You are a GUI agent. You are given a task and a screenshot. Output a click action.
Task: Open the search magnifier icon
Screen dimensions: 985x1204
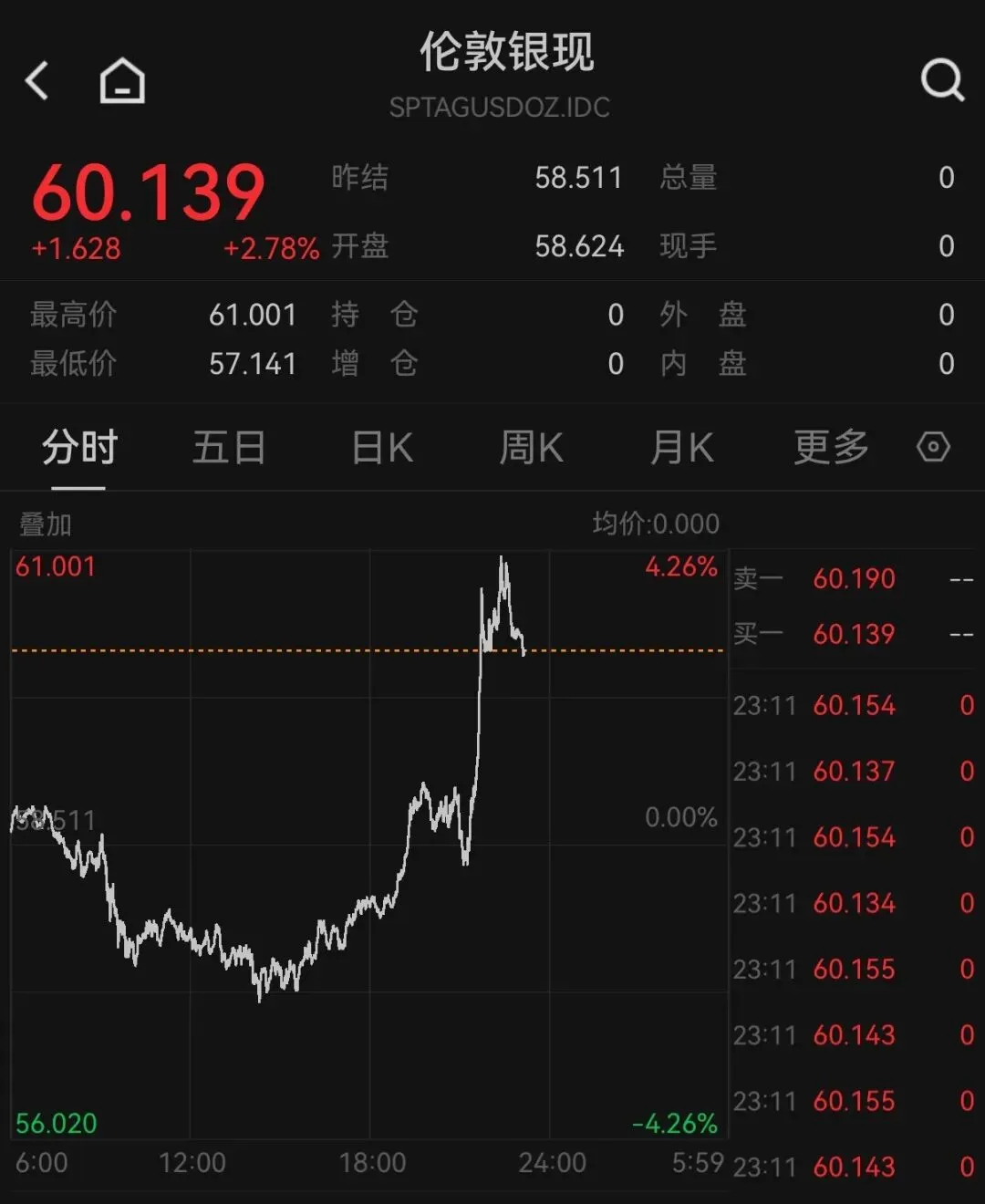pos(942,80)
